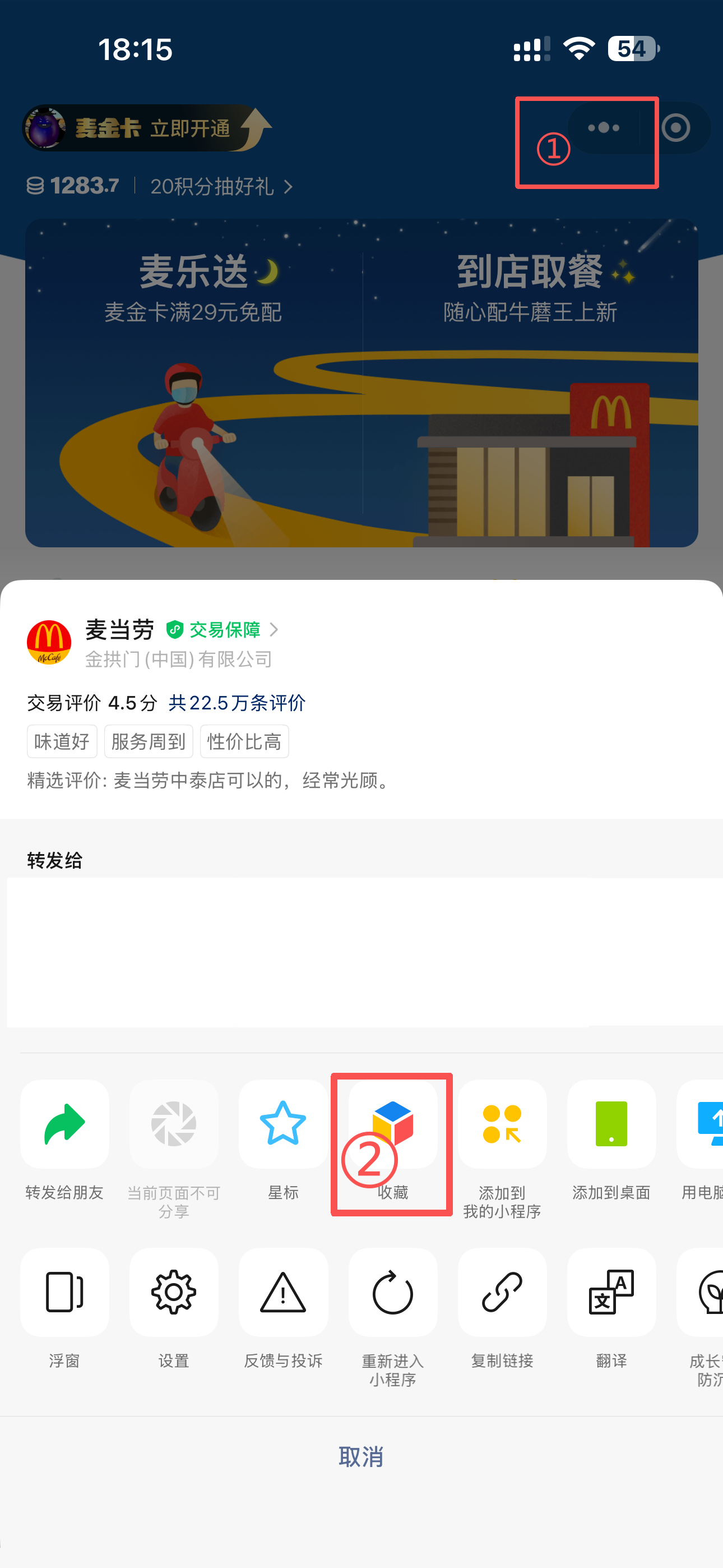Screen dimensions: 723x1568
Task: Tap the 收藏 (Favorites) icon
Action: coord(392,1124)
